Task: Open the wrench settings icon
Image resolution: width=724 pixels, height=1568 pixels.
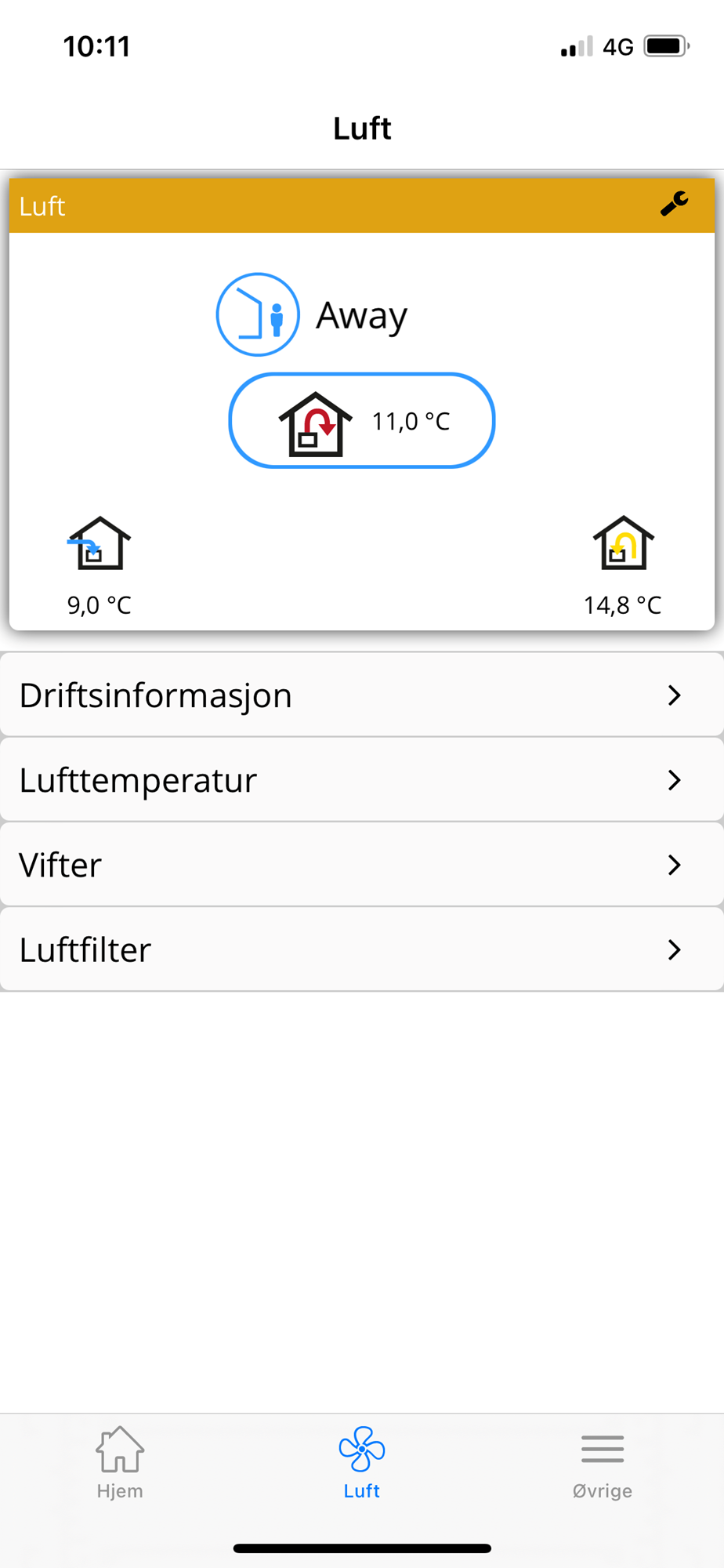Action: [x=674, y=205]
